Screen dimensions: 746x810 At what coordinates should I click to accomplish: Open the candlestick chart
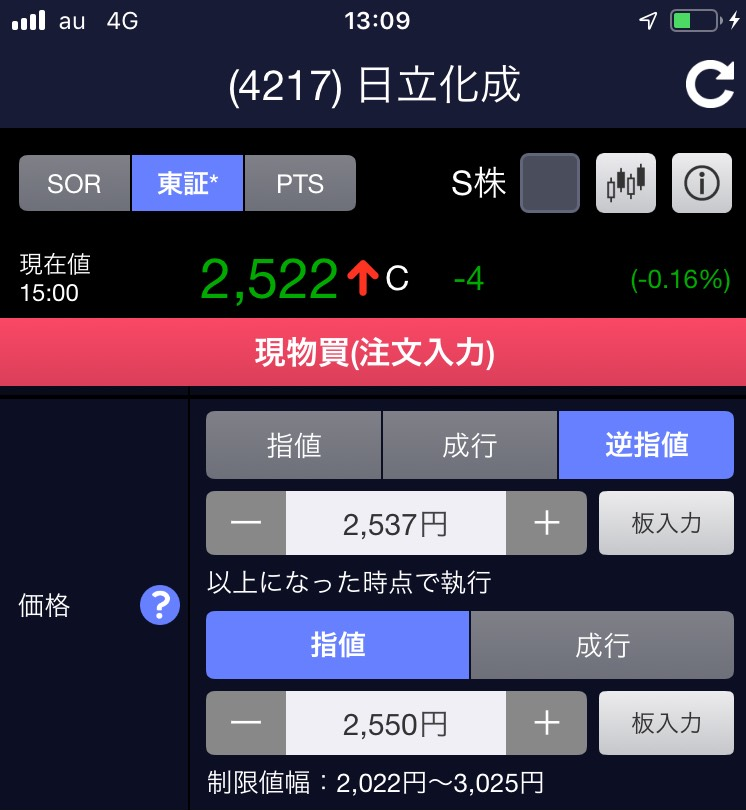pyautogui.click(x=626, y=183)
